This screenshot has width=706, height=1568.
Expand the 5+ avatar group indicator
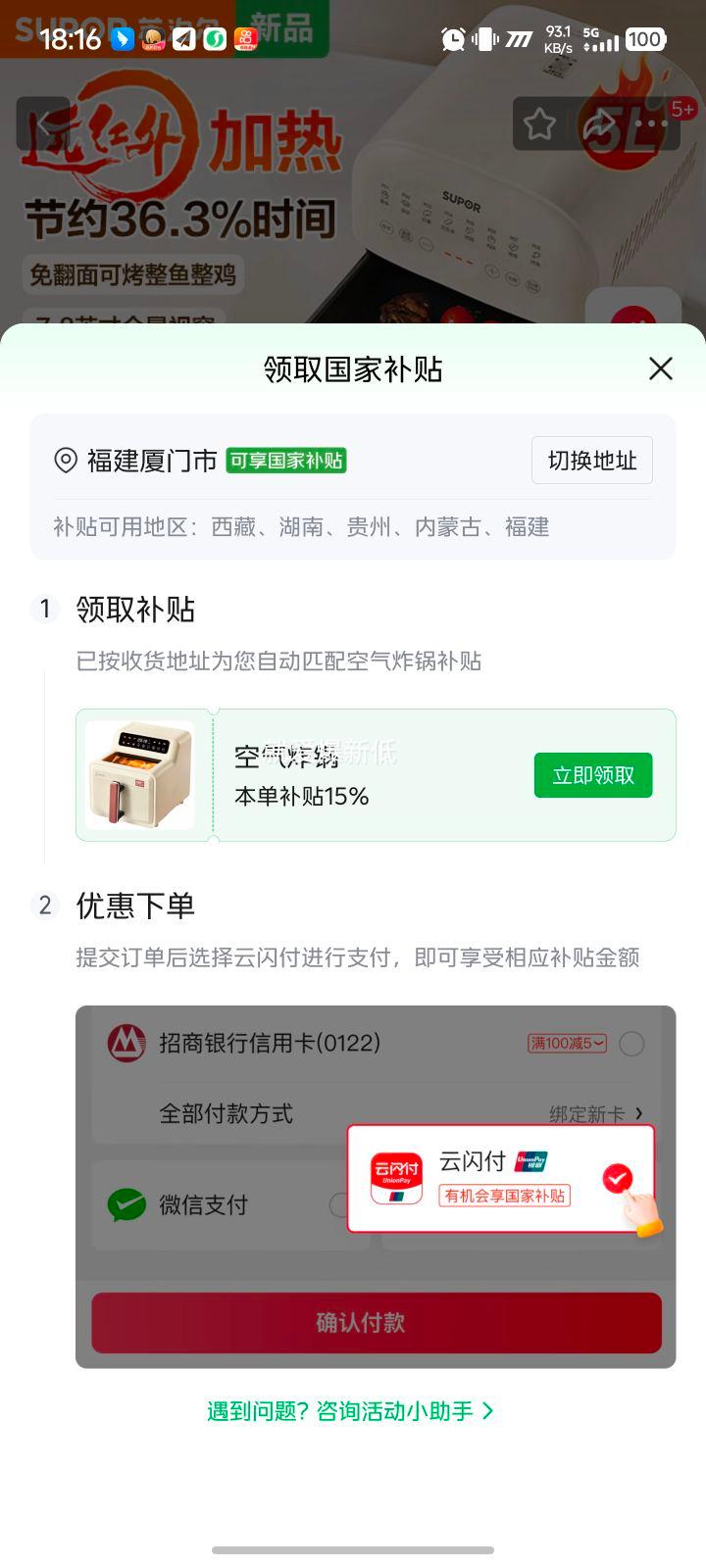tap(682, 109)
